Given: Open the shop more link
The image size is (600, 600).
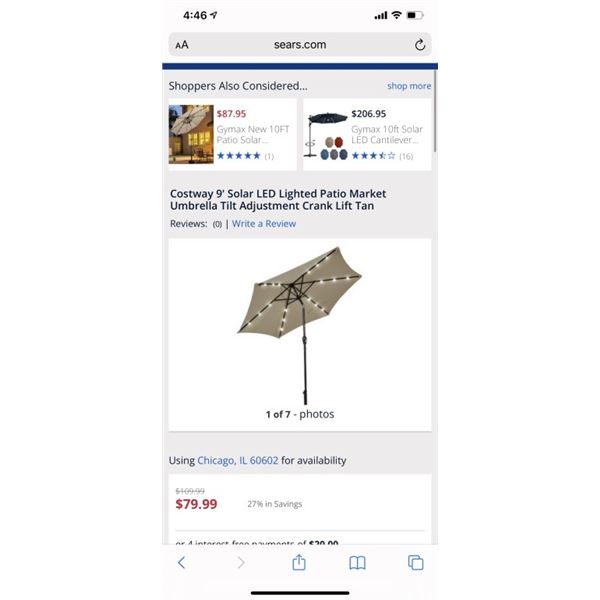Looking at the screenshot, I should [x=409, y=86].
